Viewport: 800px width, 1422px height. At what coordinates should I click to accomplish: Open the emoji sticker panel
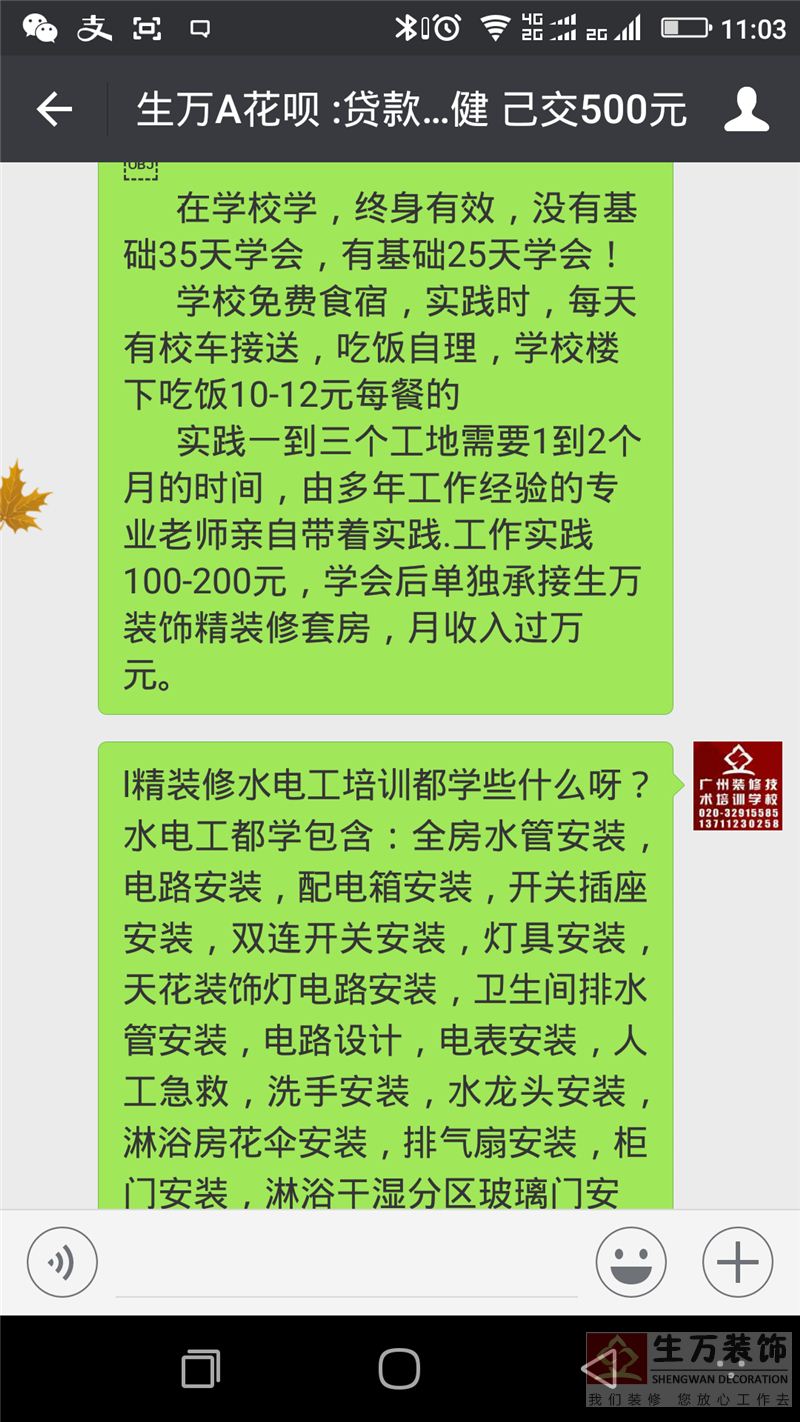click(x=631, y=1262)
